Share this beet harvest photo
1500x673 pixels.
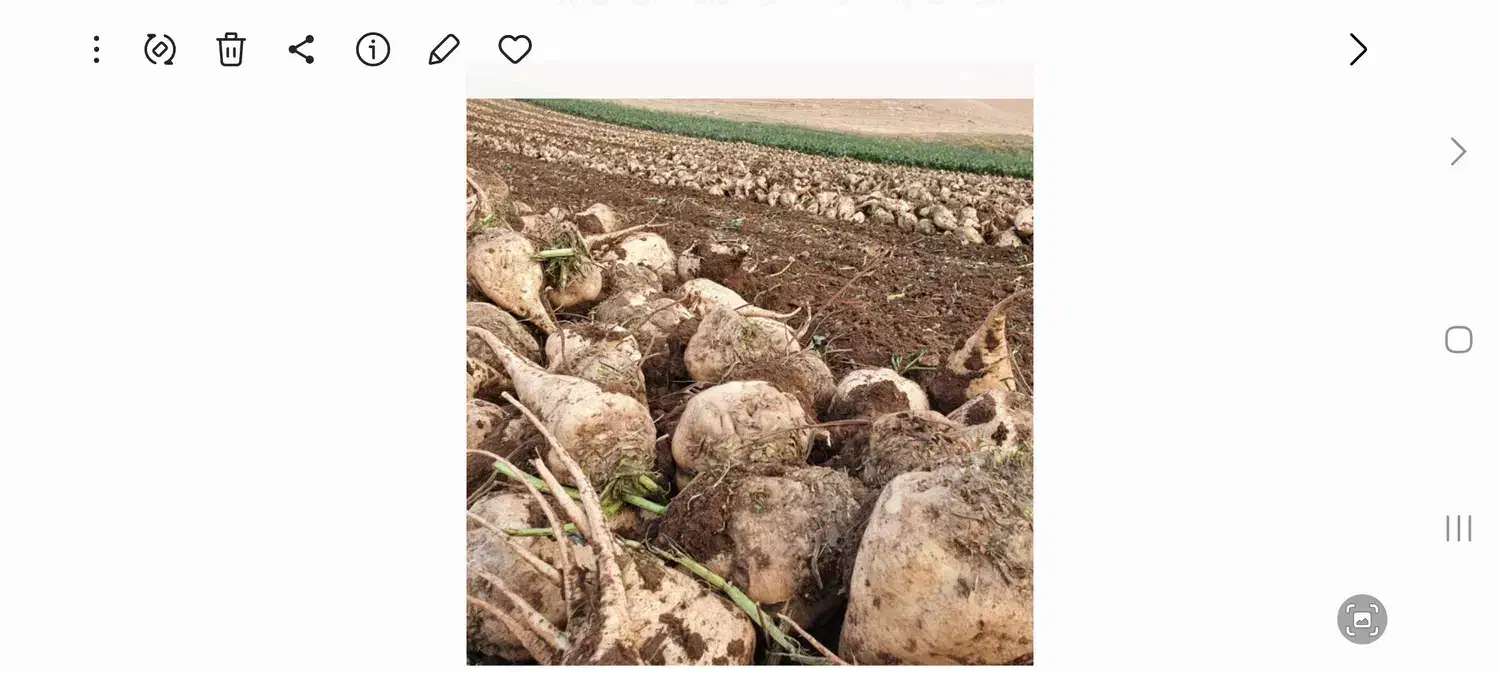pyautogui.click(x=301, y=49)
